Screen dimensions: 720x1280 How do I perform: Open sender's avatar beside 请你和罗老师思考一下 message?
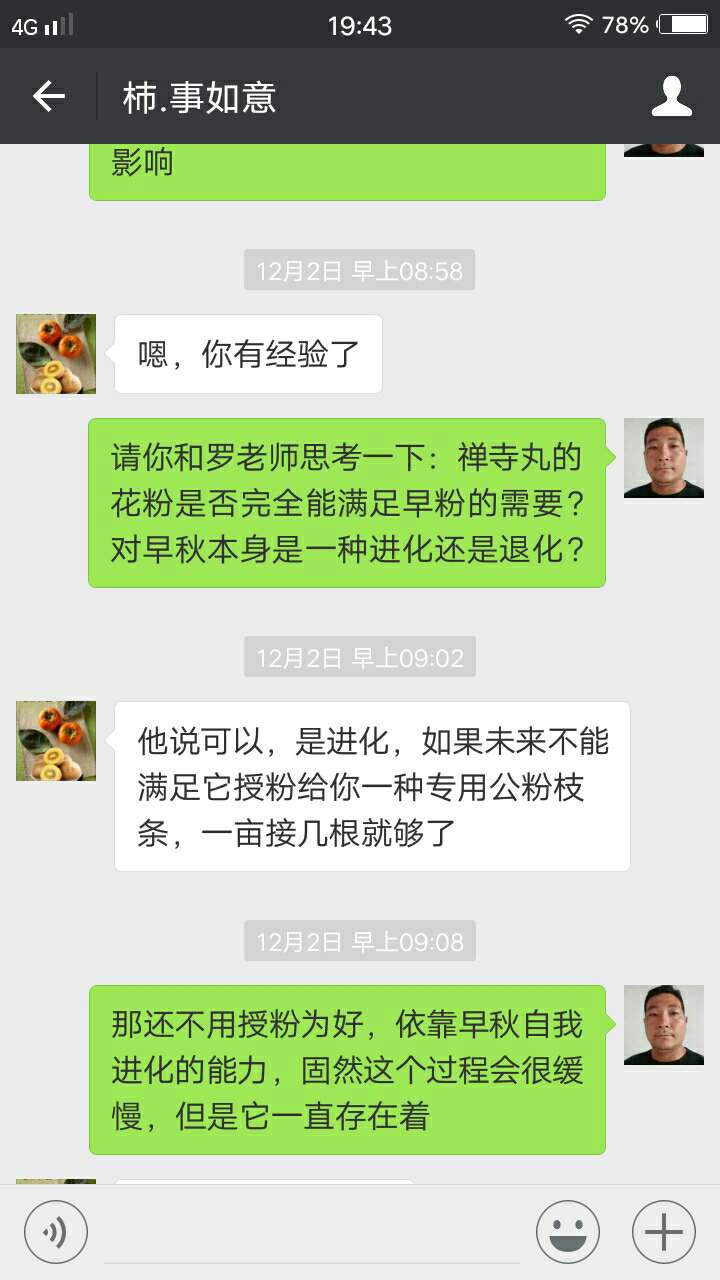(664, 458)
